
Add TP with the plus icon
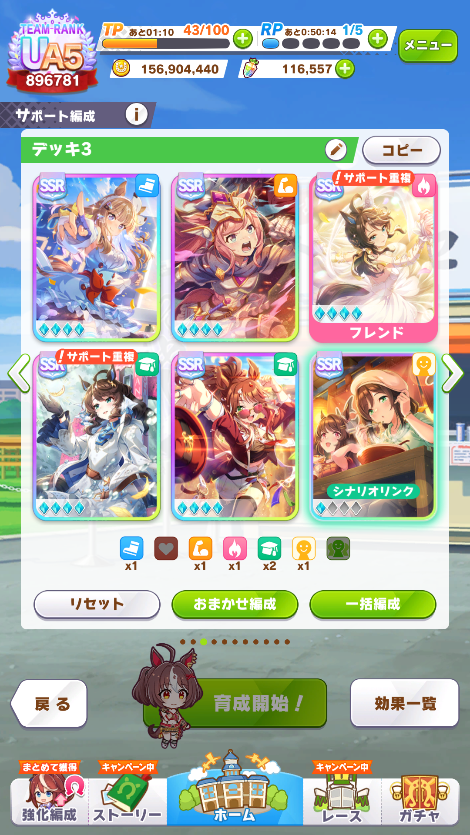coord(243,39)
